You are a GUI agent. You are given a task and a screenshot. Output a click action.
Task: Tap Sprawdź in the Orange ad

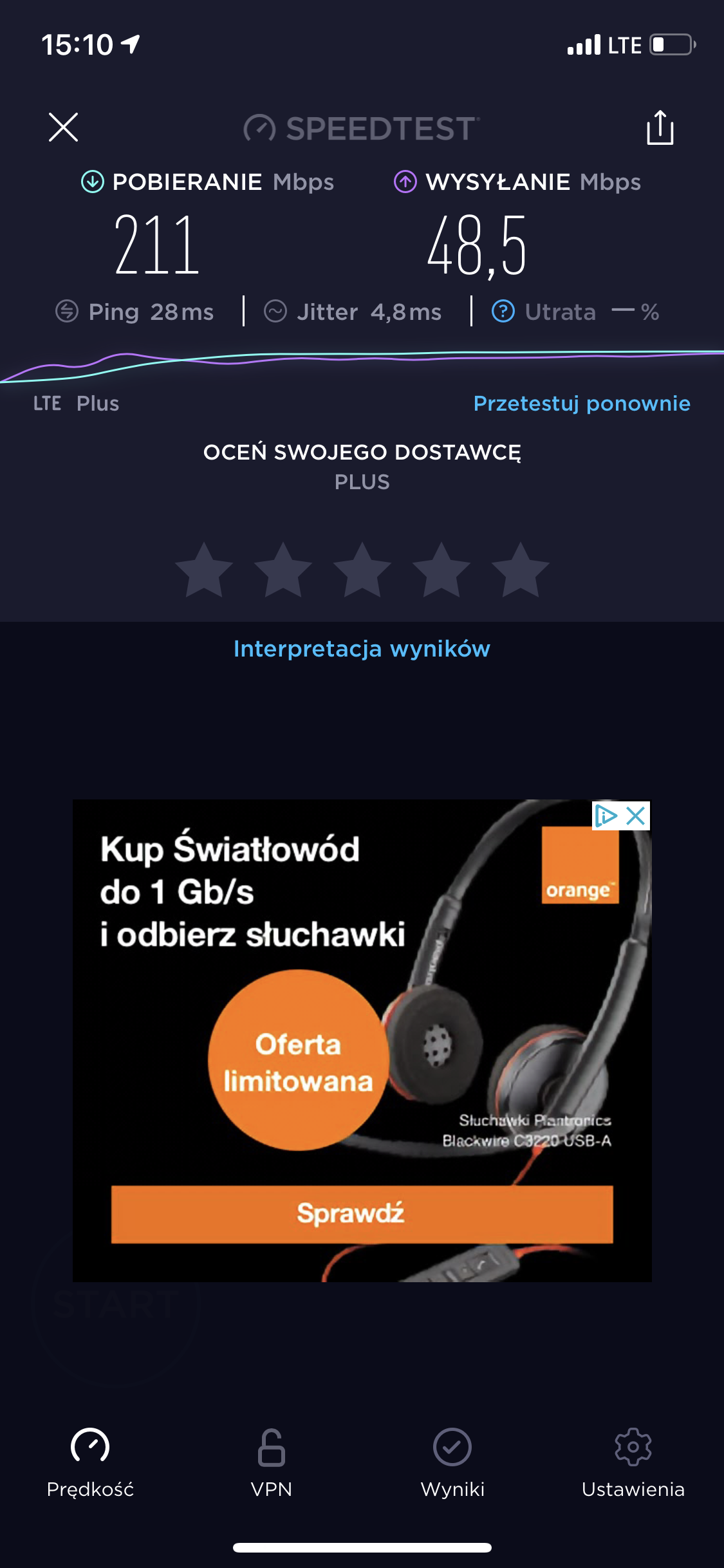362,1214
